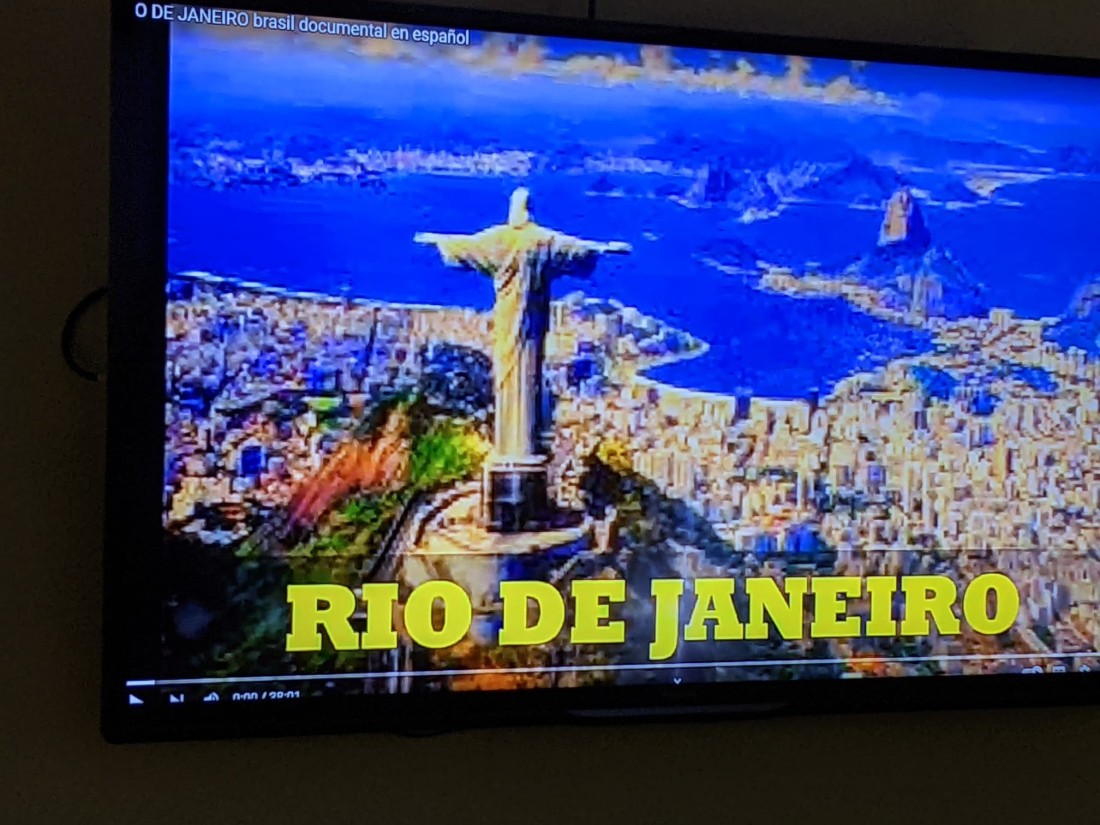Mute the video volume
Viewport: 1100px width, 825px height.
(211, 697)
